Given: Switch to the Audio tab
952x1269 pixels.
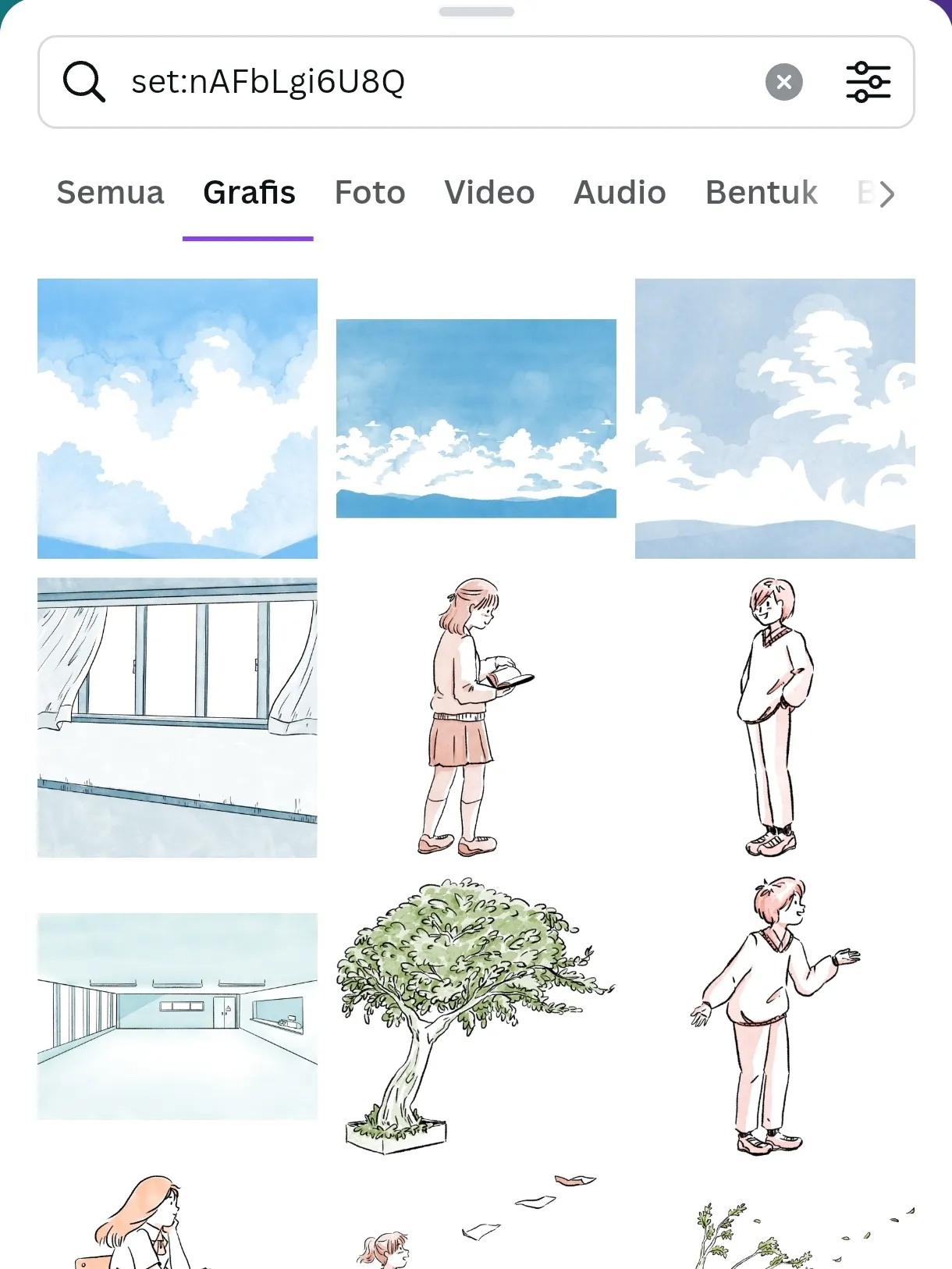Looking at the screenshot, I should point(620,193).
